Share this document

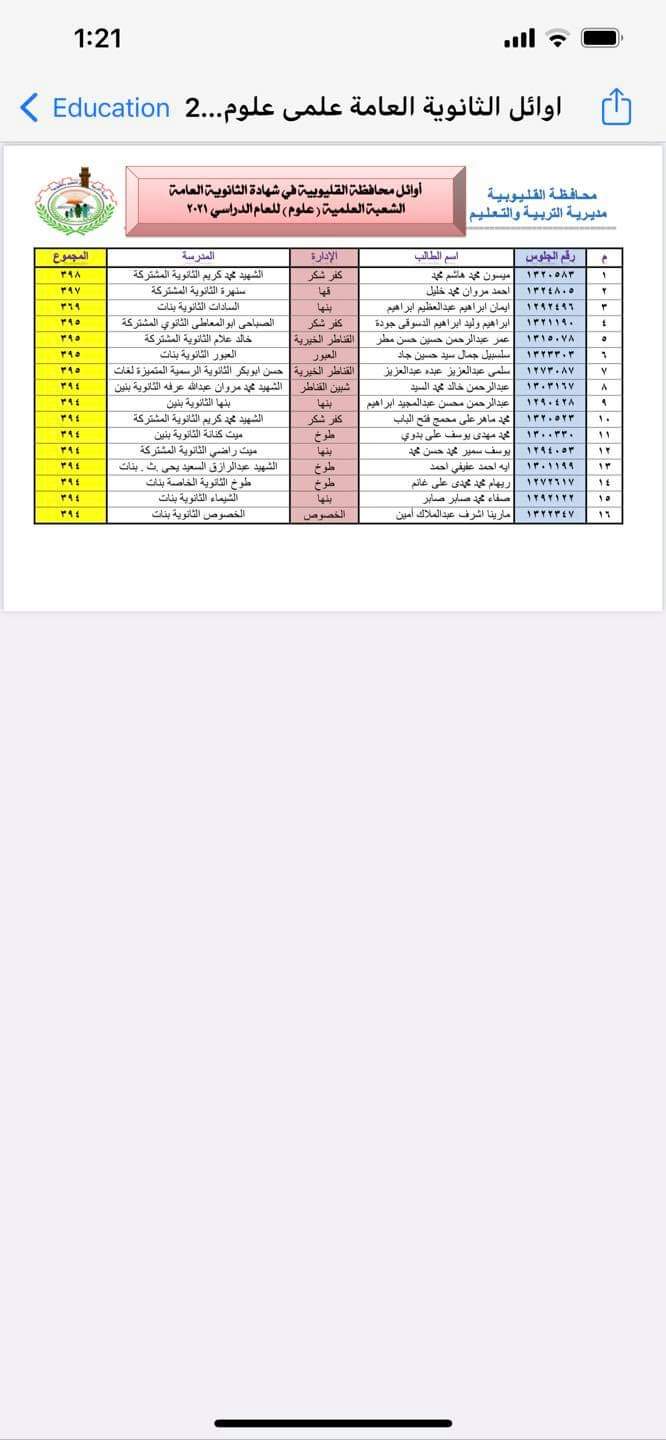(x=616, y=108)
